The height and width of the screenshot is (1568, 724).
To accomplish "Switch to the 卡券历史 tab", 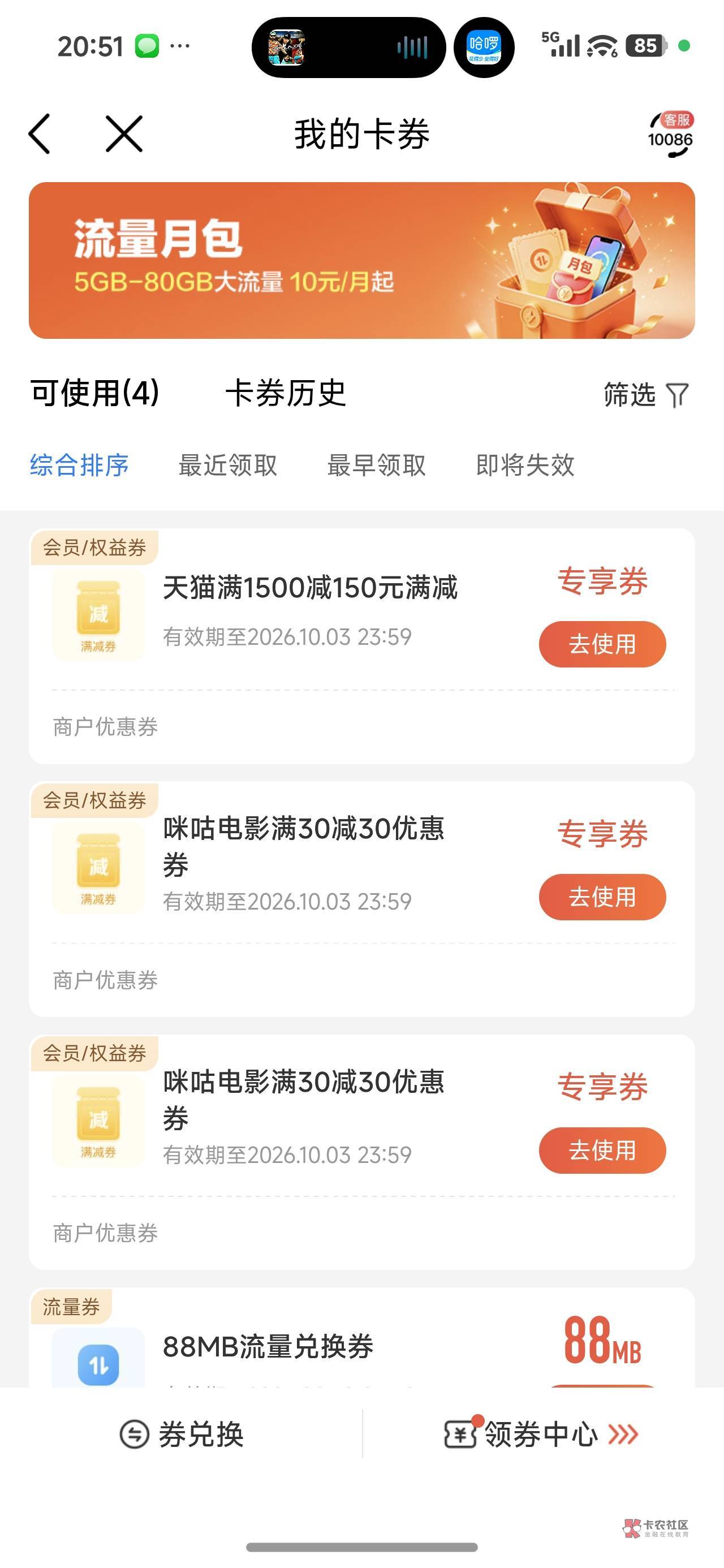I will coord(286,393).
